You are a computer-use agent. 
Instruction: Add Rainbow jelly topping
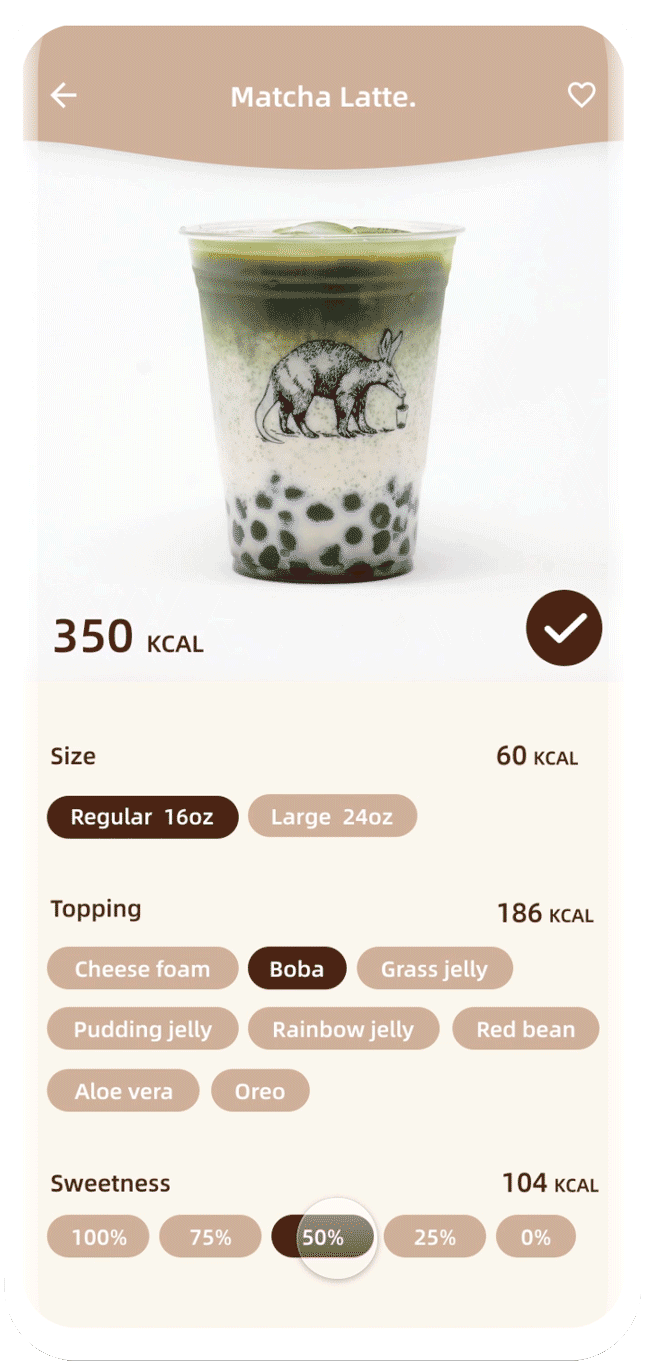[343, 1029]
